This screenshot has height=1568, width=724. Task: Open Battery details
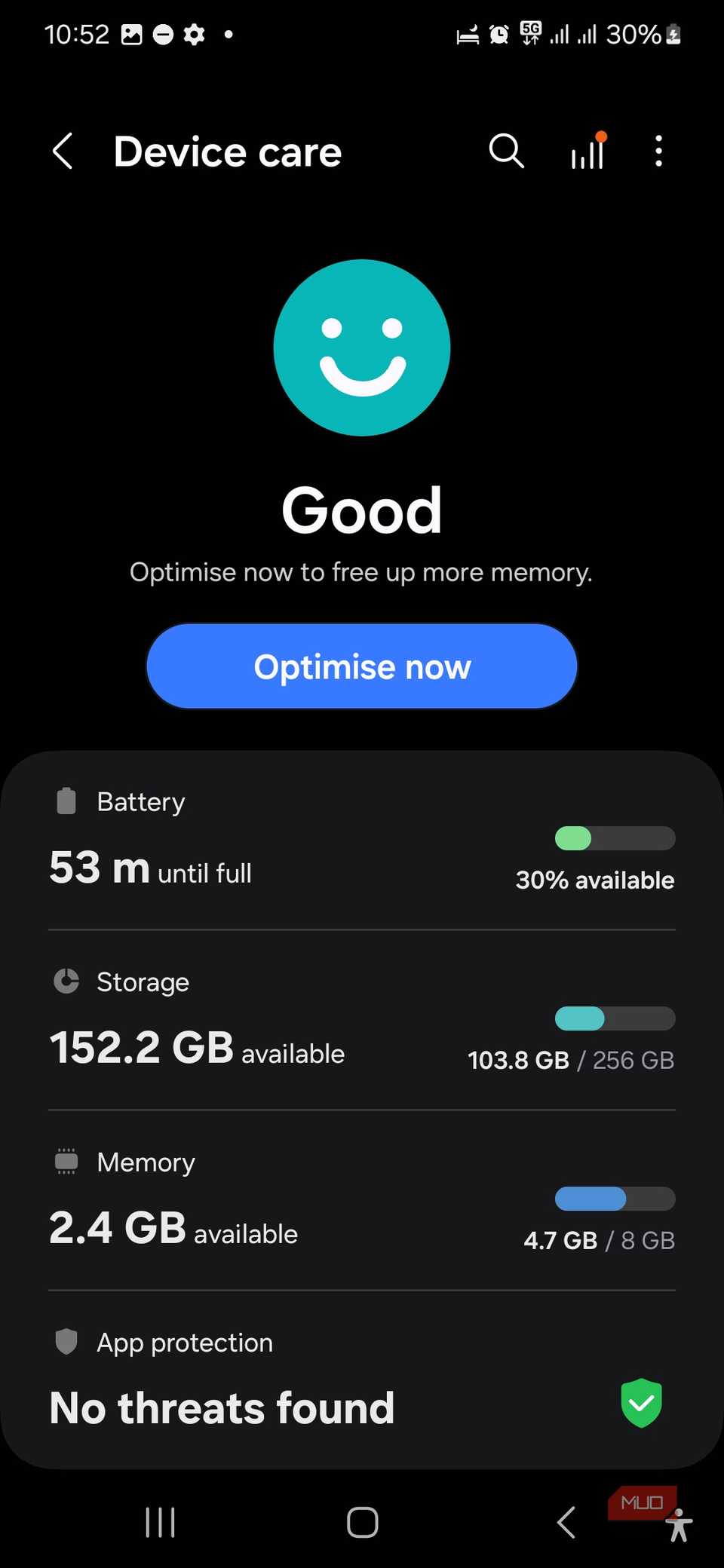[x=362, y=841]
